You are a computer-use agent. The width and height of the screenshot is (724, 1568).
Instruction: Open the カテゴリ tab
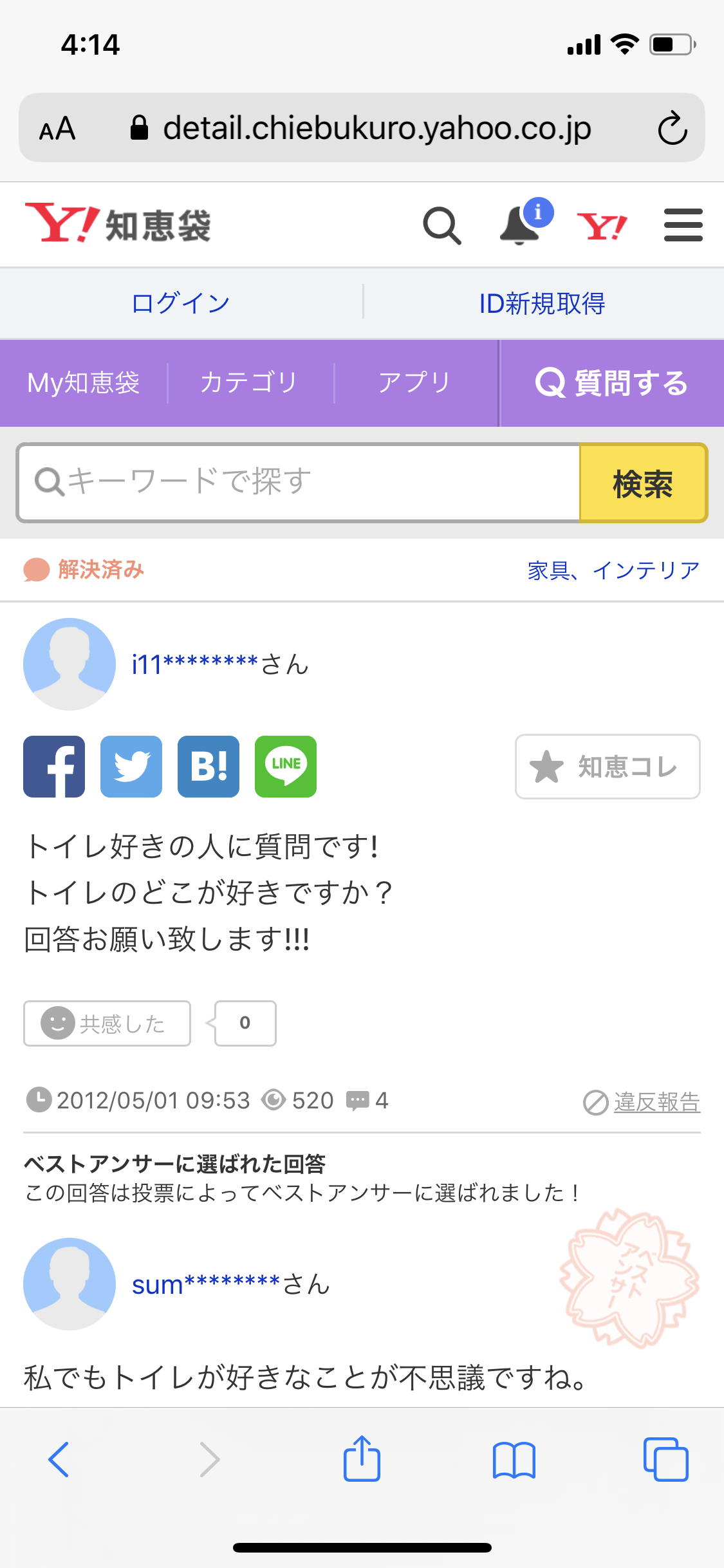tap(250, 383)
